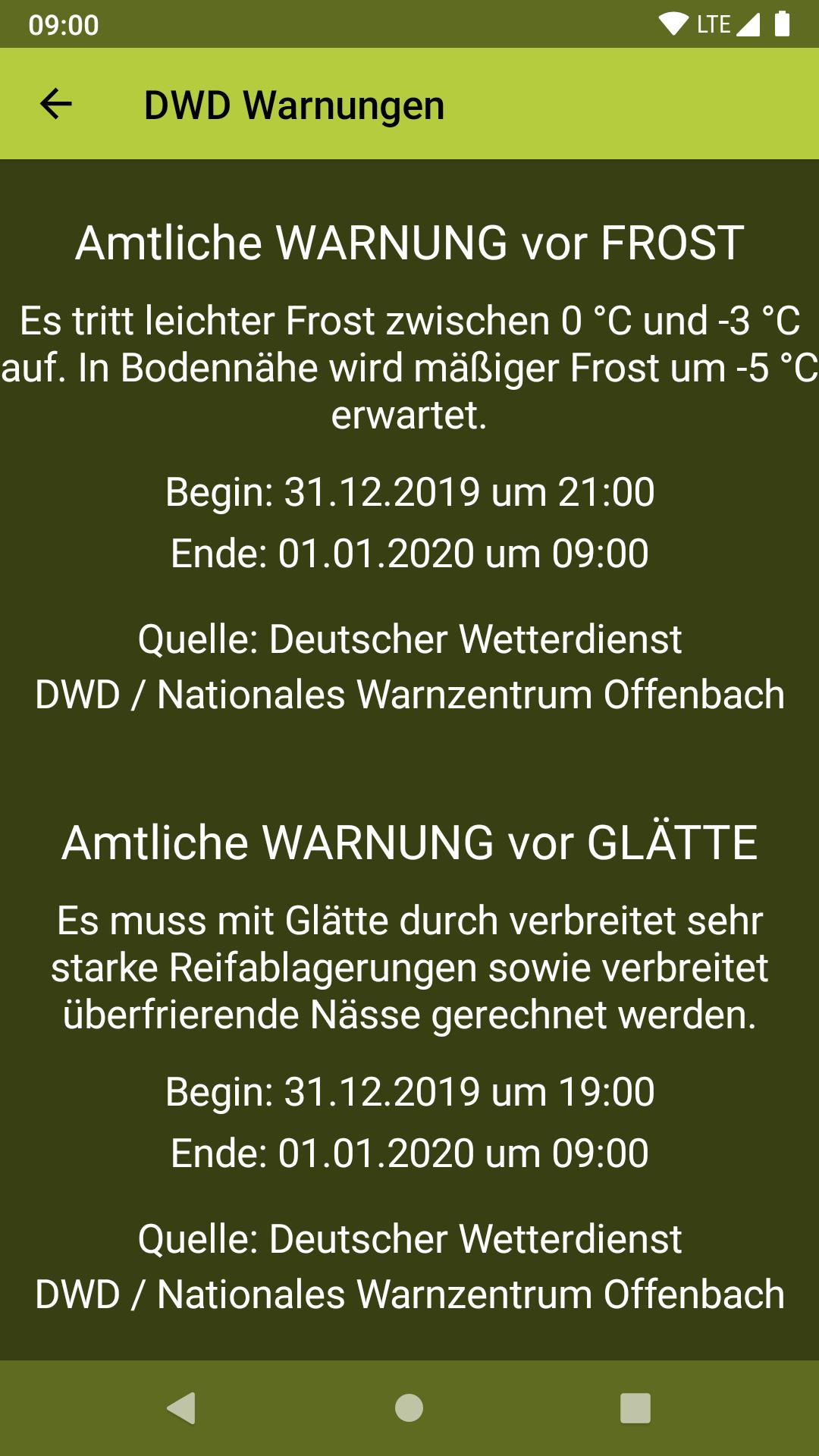Viewport: 819px width, 1456px height.
Task: Tap the system home button
Action: point(409,1408)
